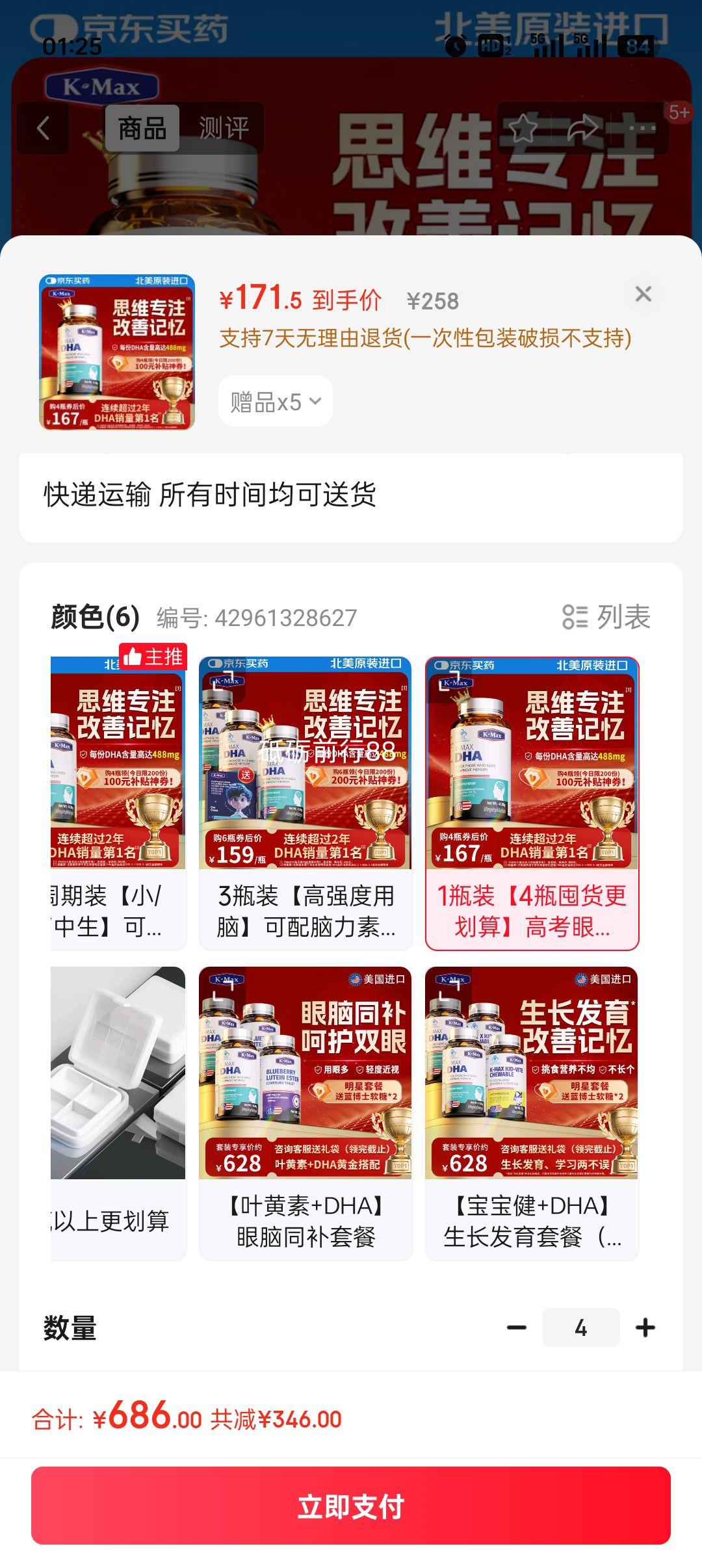Select the 主推 recommended option

pyautogui.click(x=118, y=803)
